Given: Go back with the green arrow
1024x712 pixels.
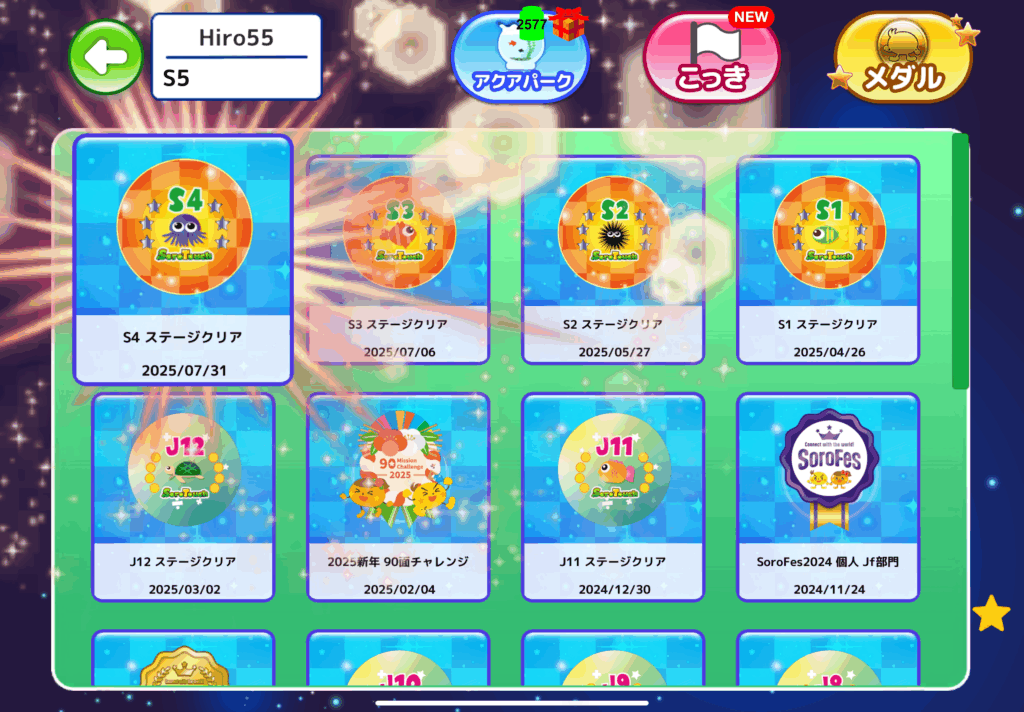Looking at the screenshot, I should pyautogui.click(x=105, y=58).
